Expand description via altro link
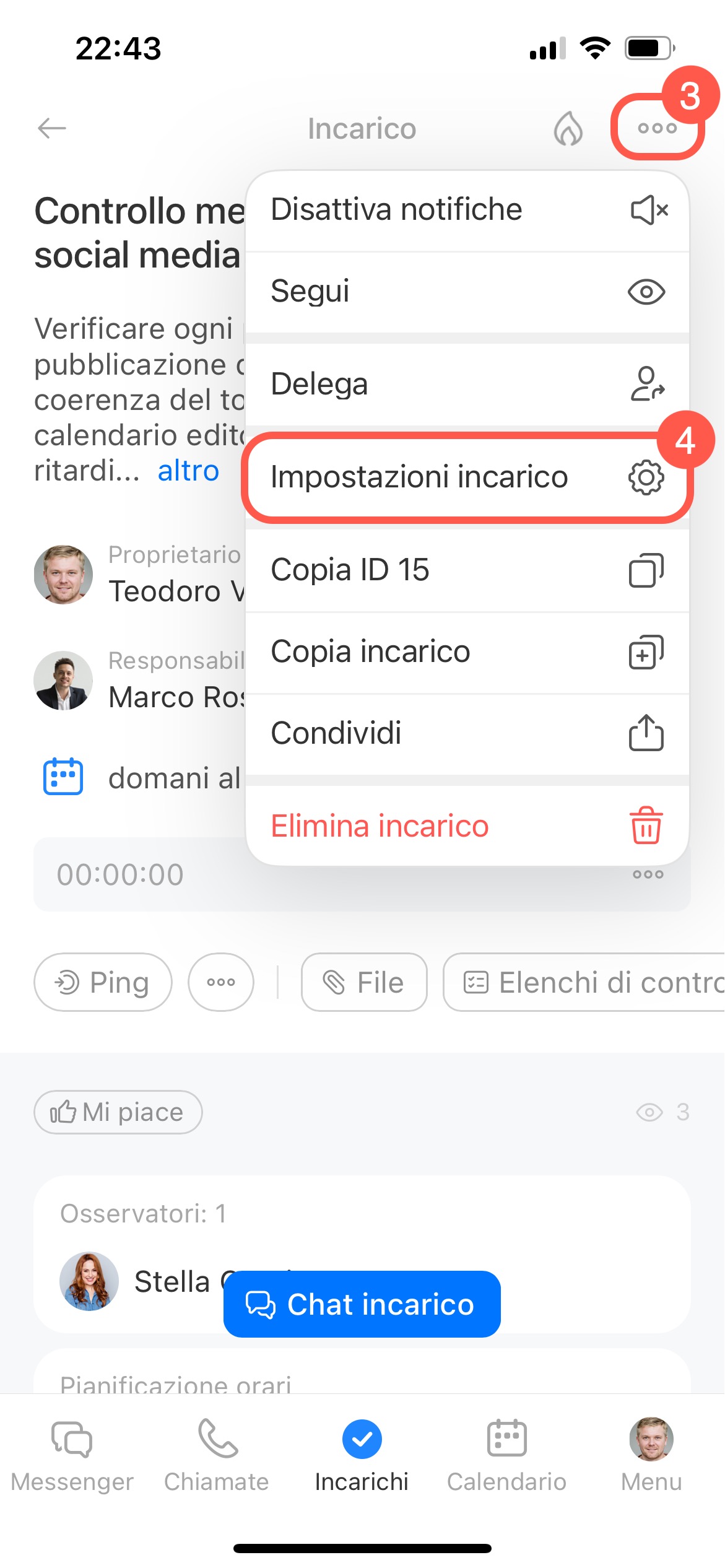Screen dimensions: 725x1568 click(x=188, y=471)
